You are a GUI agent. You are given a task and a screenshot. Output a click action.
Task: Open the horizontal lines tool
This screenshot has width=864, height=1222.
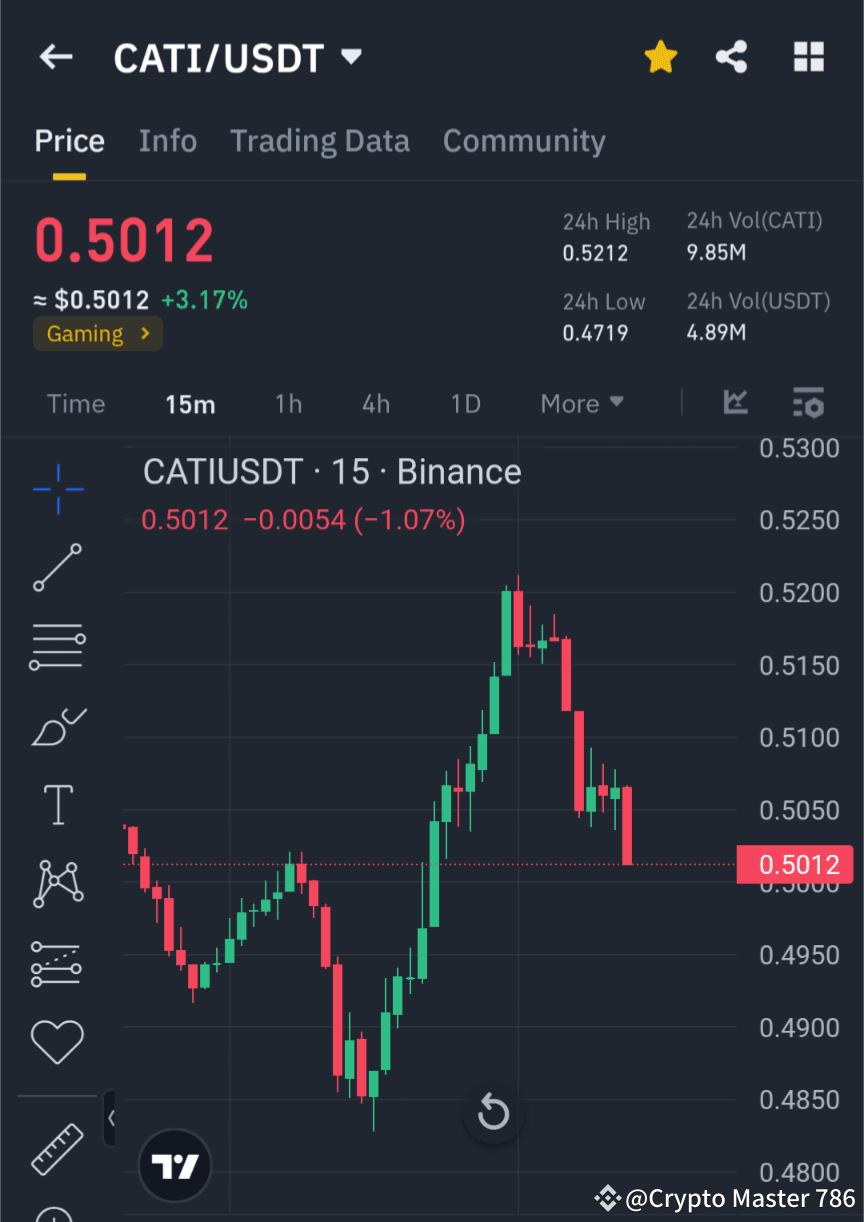pos(57,646)
